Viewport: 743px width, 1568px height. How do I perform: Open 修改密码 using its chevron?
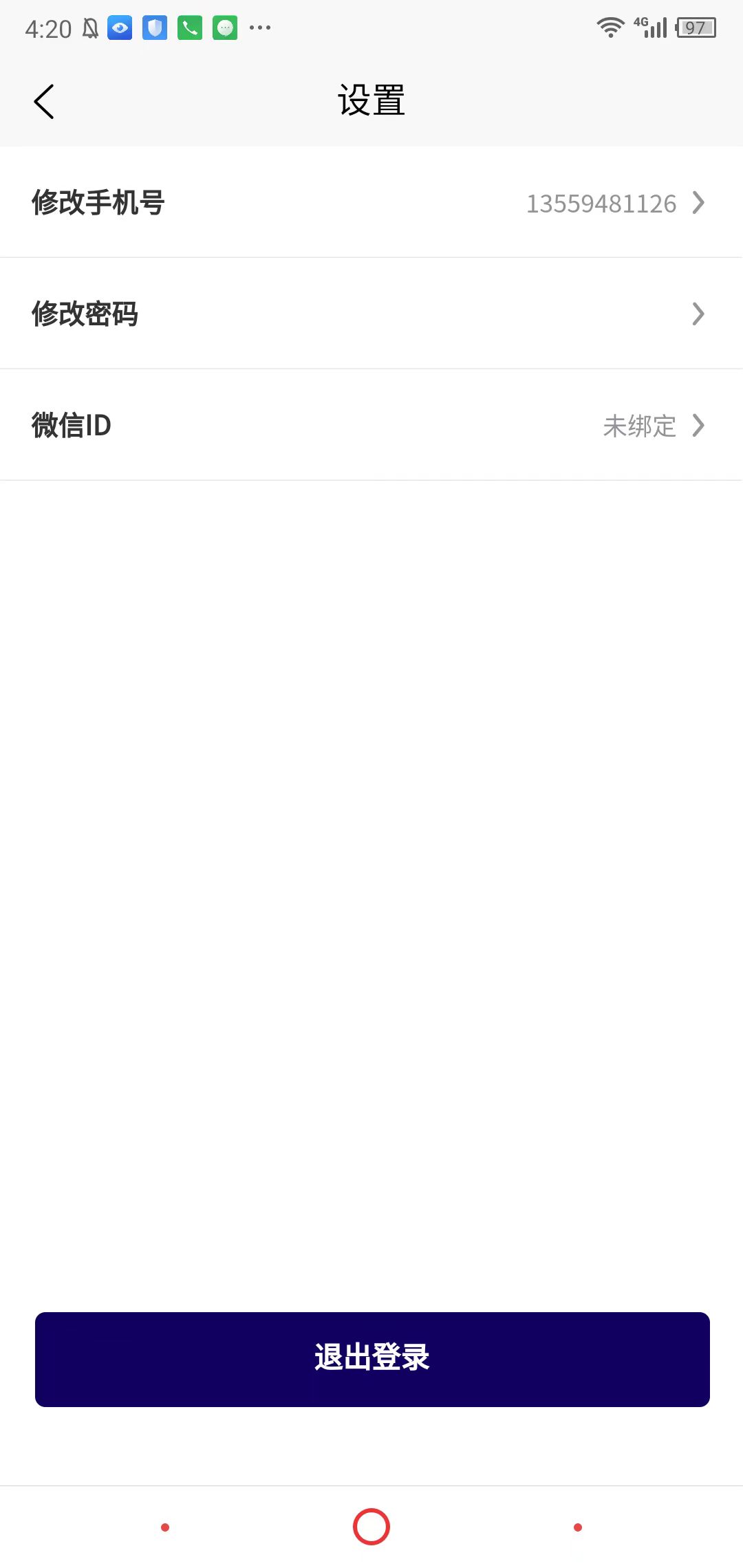[699, 314]
